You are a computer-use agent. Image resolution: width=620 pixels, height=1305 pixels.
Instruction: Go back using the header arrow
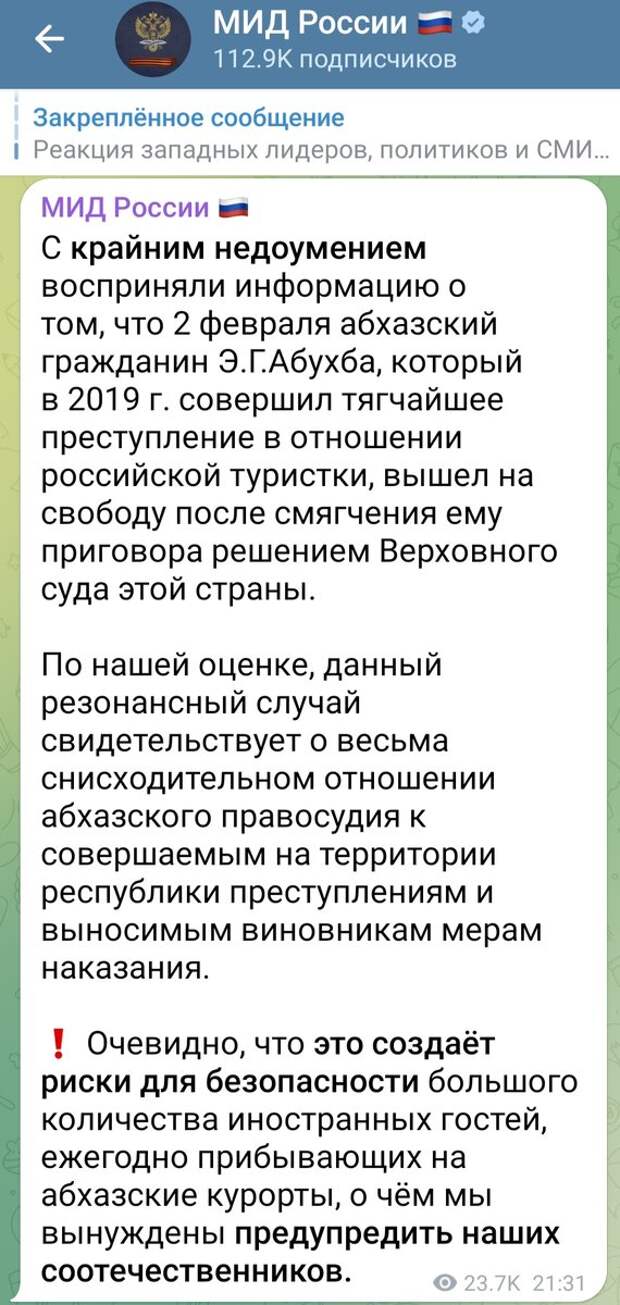48,38
